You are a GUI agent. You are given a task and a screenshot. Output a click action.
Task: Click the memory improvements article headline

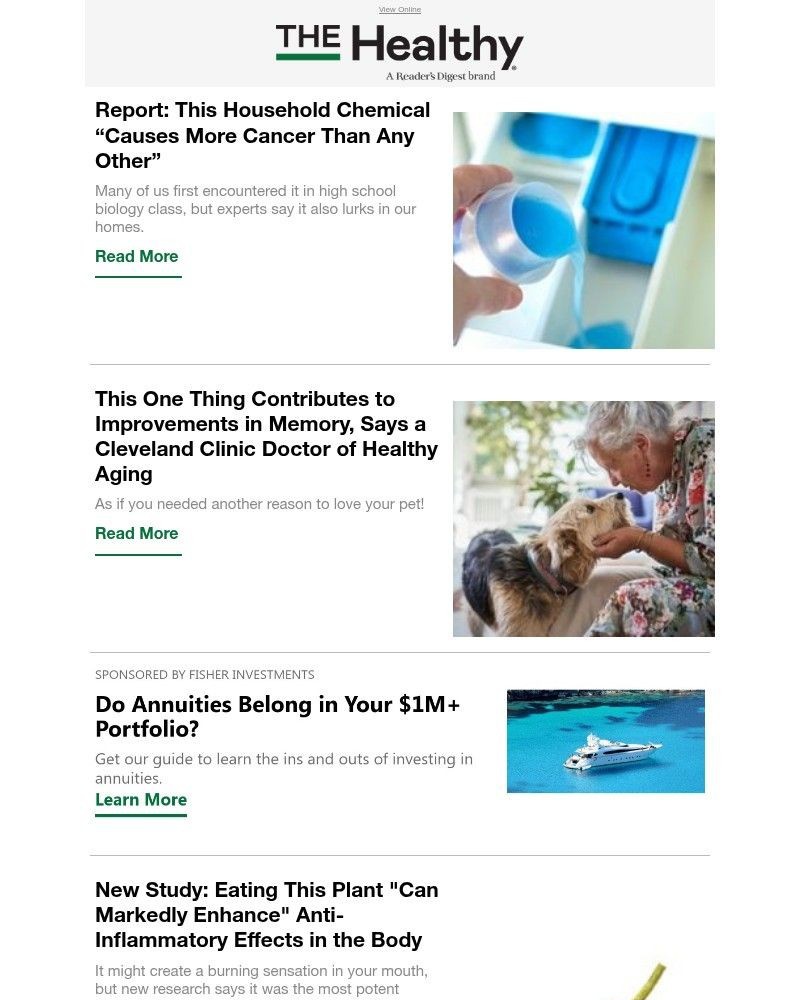(x=266, y=436)
